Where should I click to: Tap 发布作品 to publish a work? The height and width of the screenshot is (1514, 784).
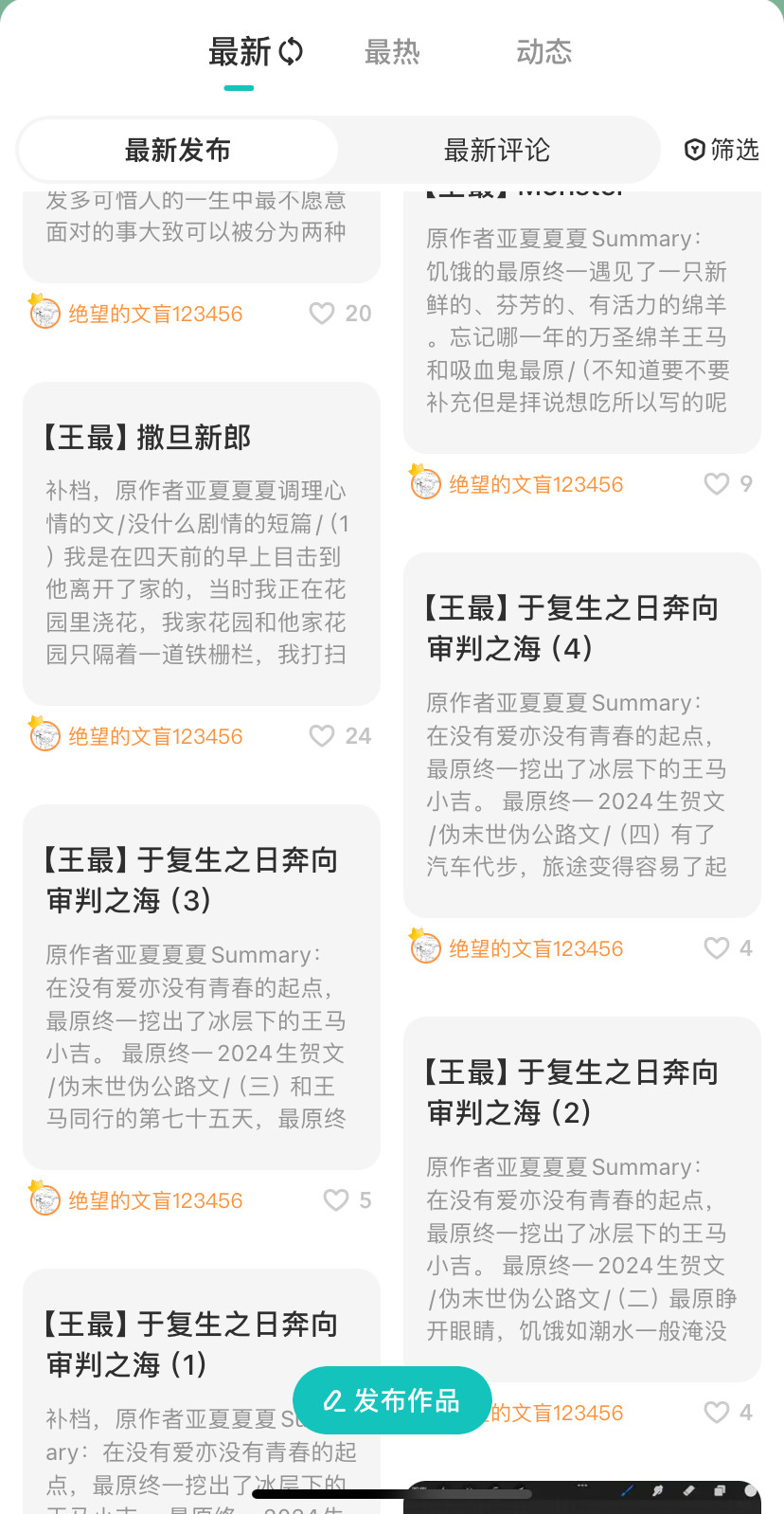click(x=392, y=1400)
